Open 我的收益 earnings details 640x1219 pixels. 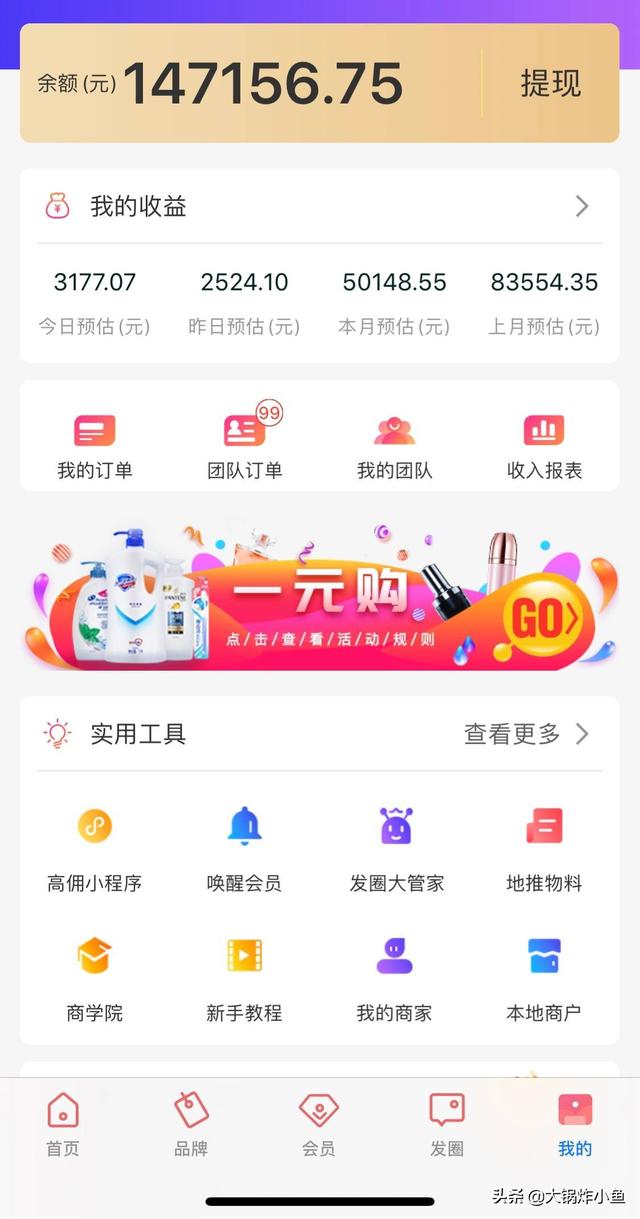tap(320, 207)
